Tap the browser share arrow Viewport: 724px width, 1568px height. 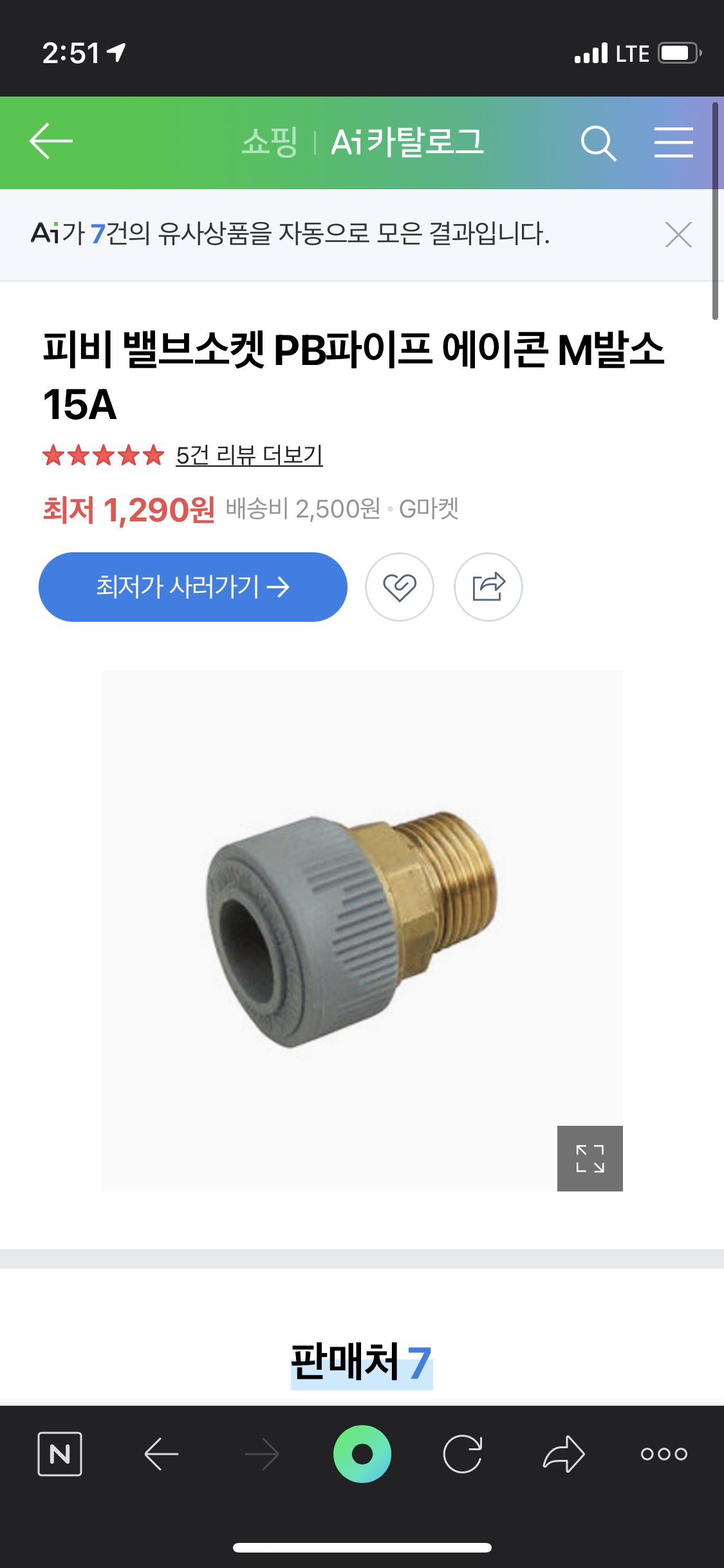tap(564, 1453)
